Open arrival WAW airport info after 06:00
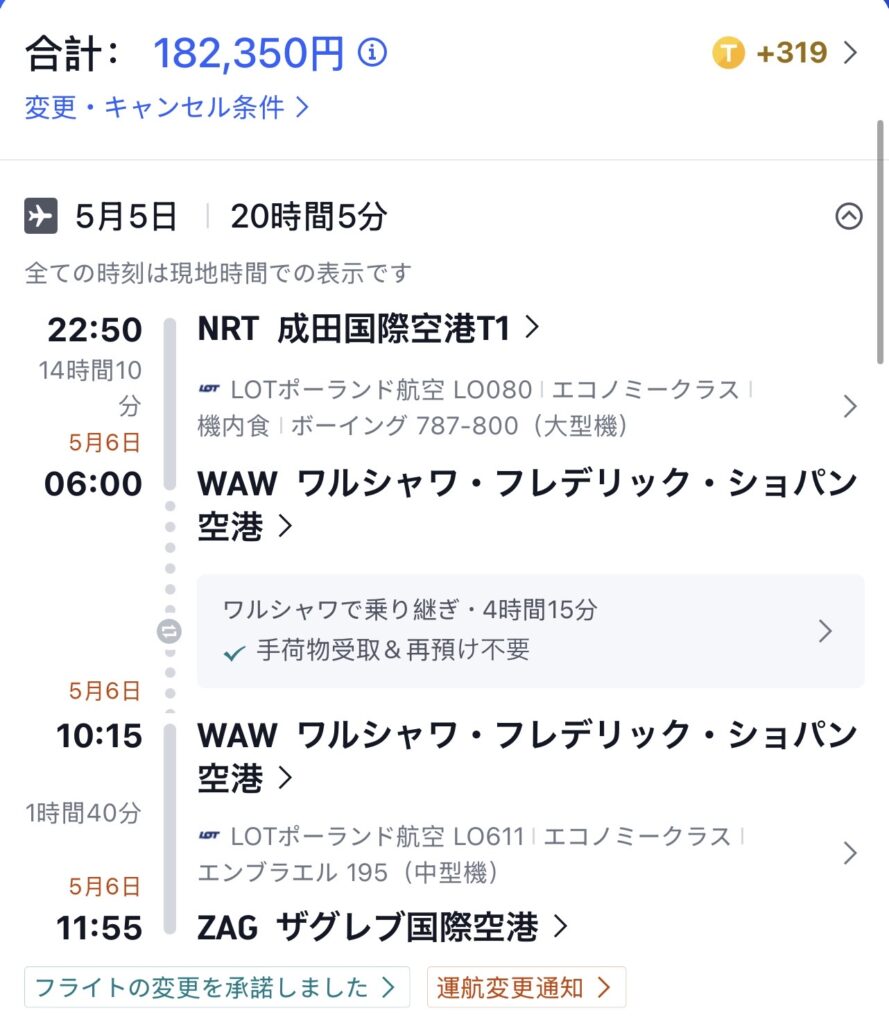889x1024 pixels. (x=527, y=504)
